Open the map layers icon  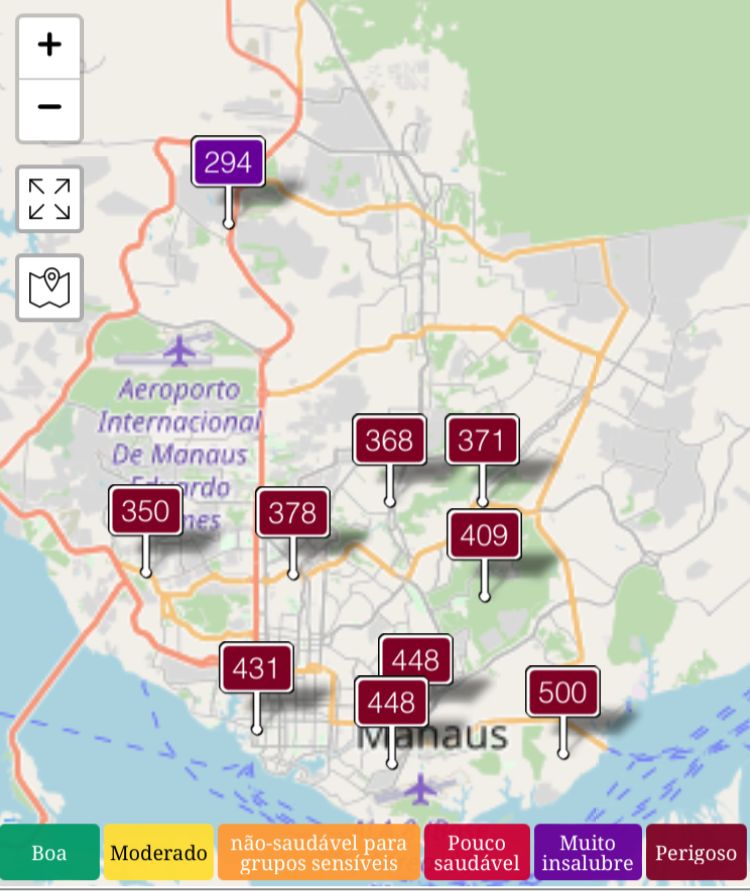pos(49,288)
